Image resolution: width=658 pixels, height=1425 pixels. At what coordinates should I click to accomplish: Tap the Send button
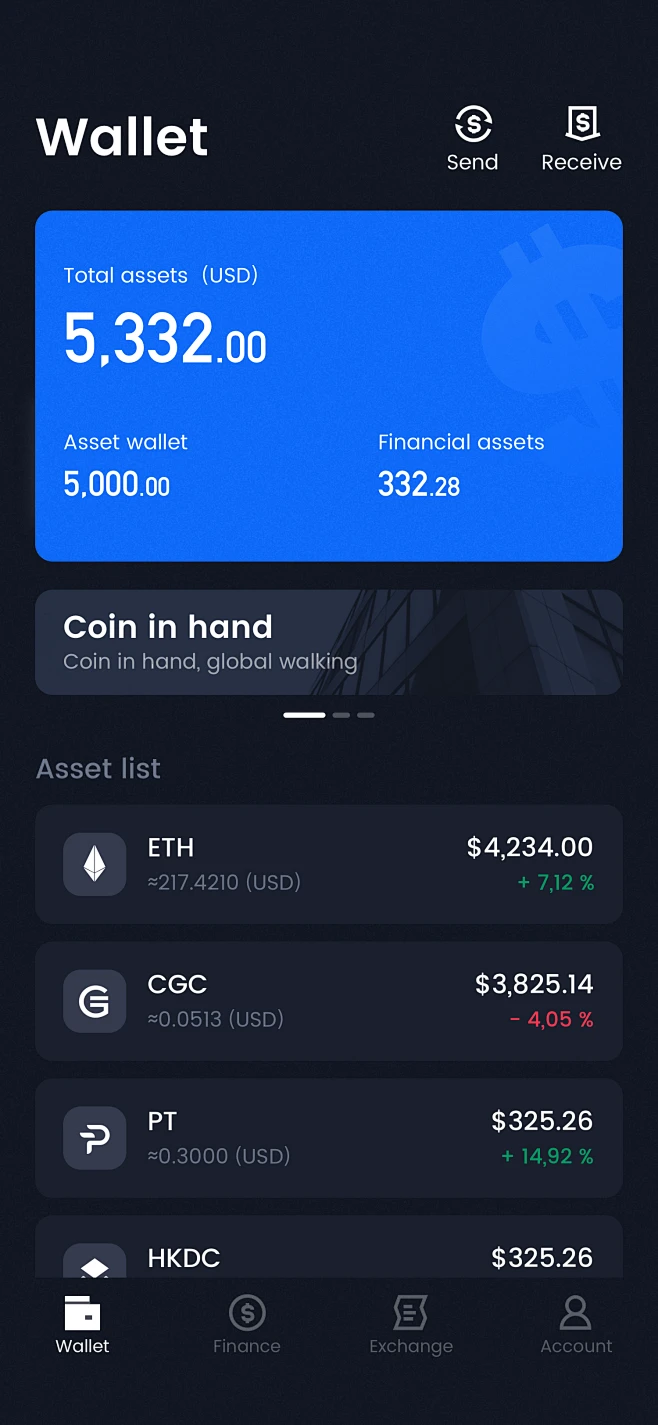[472, 139]
